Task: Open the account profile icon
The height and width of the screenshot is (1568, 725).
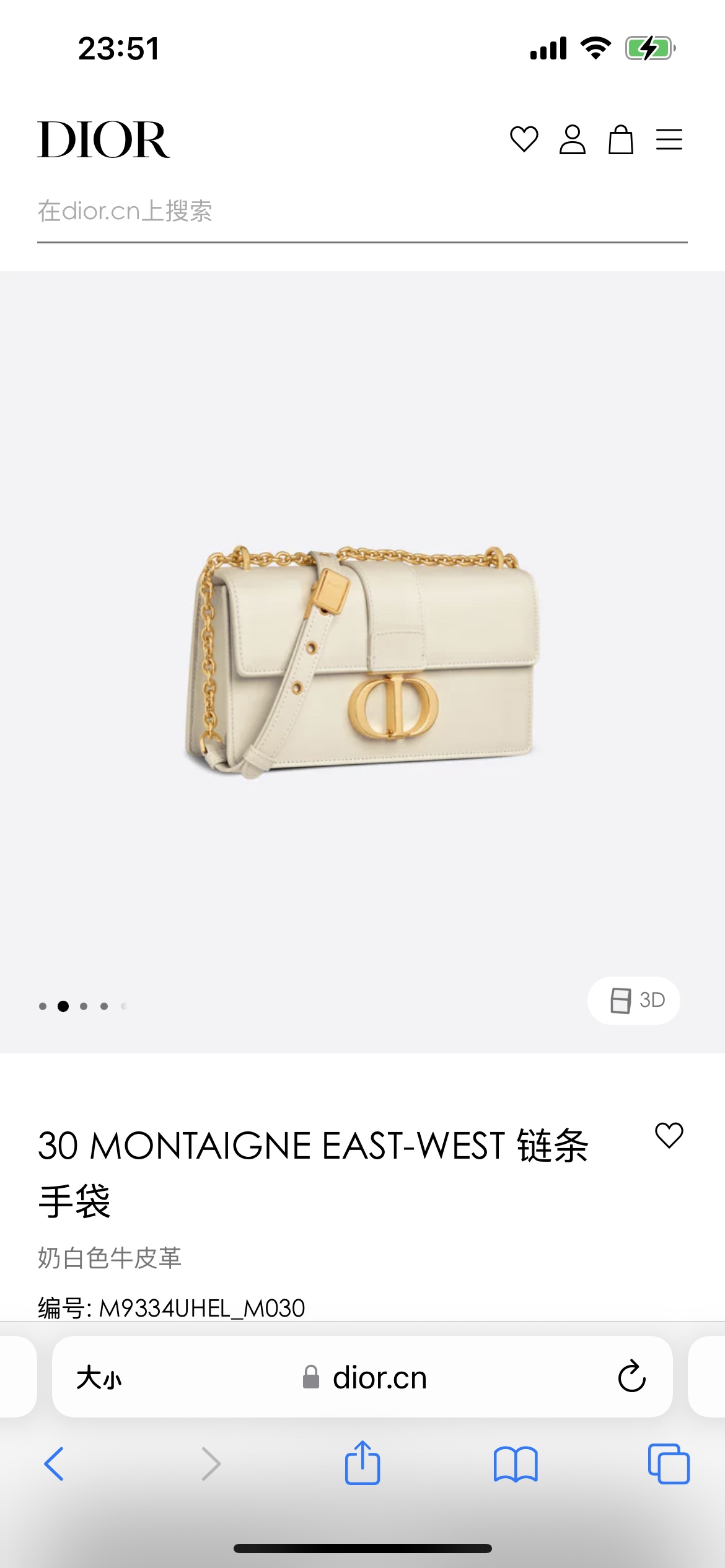Action: (x=572, y=139)
